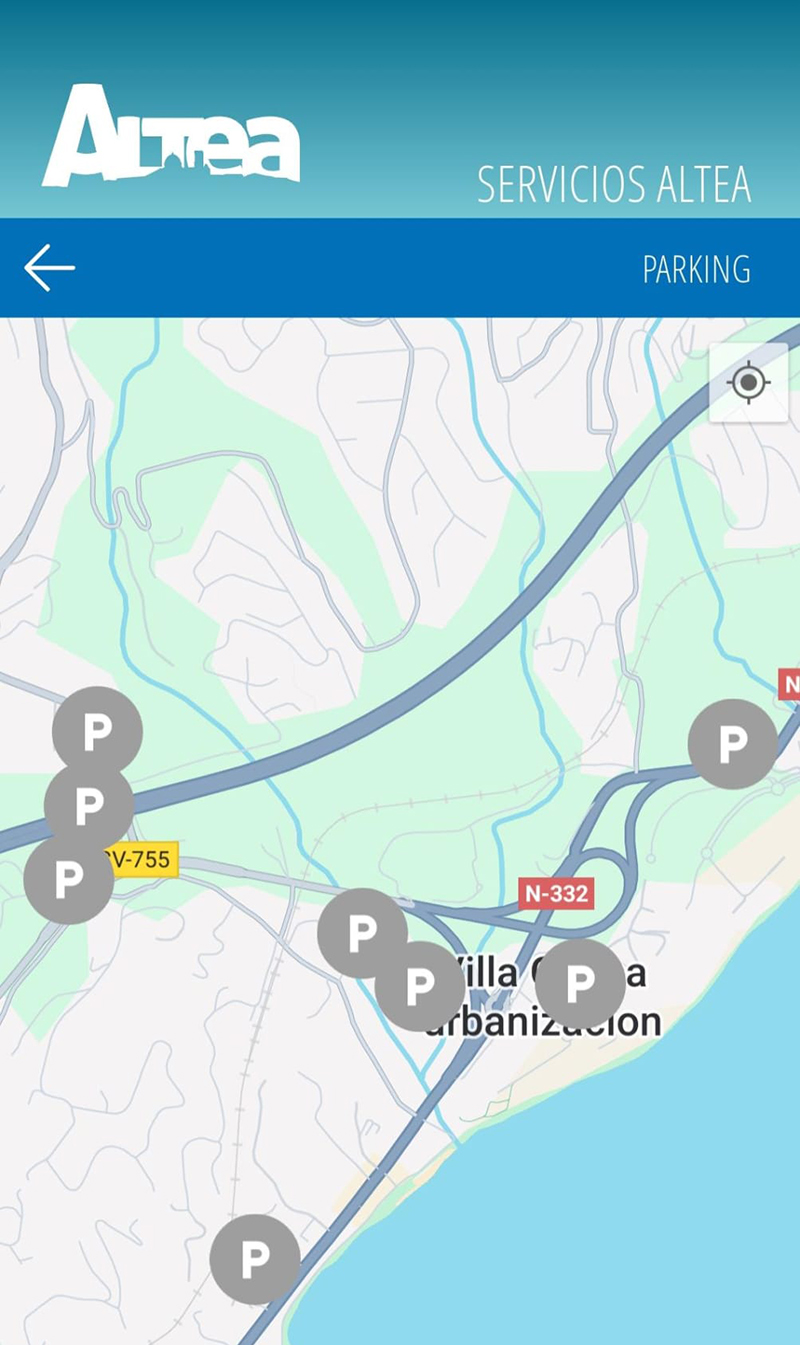Go back using the arrow icon
This screenshot has height=1345, width=800.
49,268
